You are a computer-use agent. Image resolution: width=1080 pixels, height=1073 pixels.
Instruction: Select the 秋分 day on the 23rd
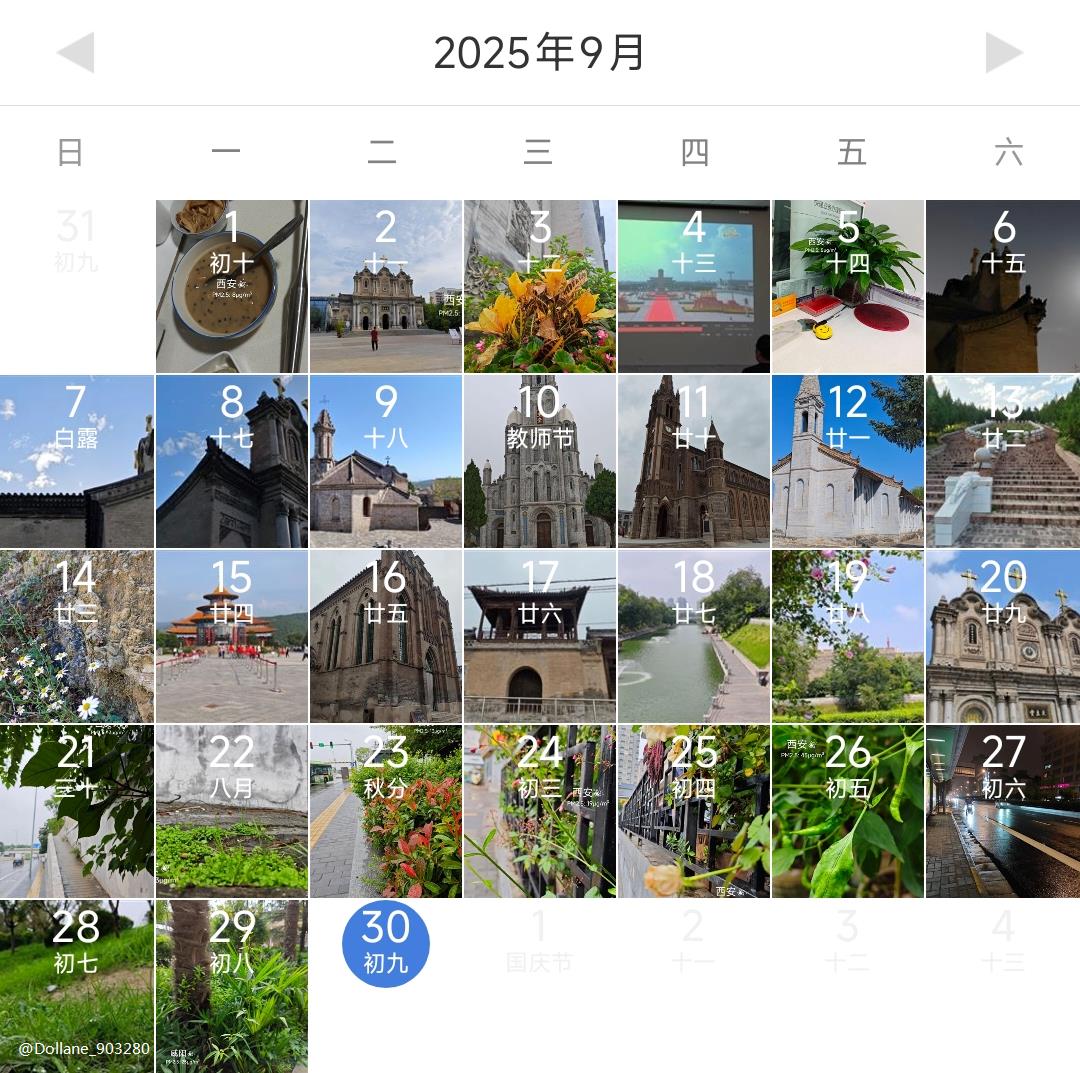click(386, 812)
